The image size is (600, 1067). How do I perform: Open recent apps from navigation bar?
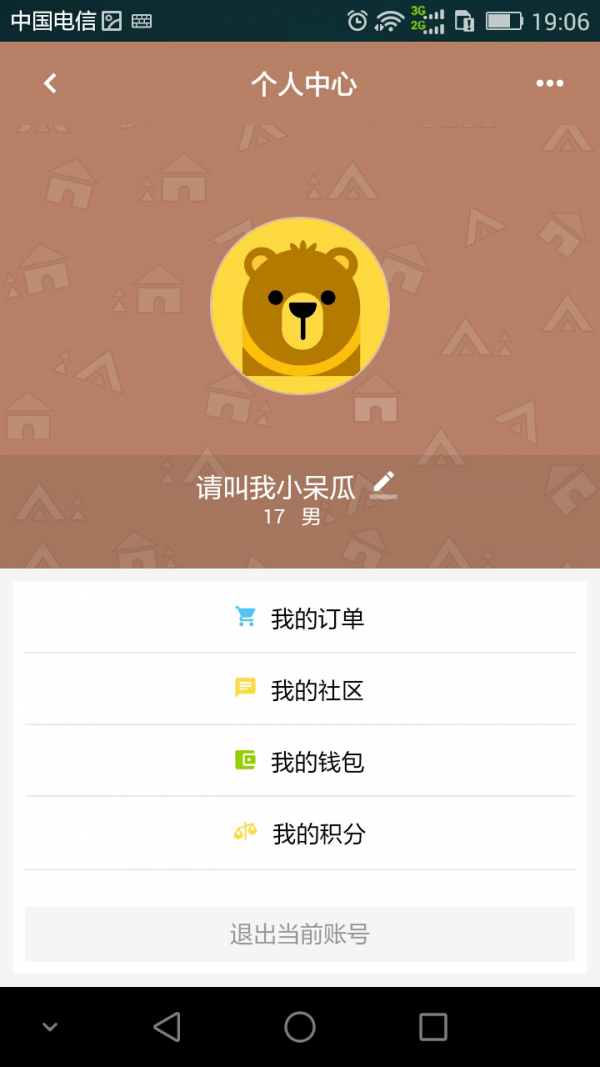click(x=433, y=1026)
